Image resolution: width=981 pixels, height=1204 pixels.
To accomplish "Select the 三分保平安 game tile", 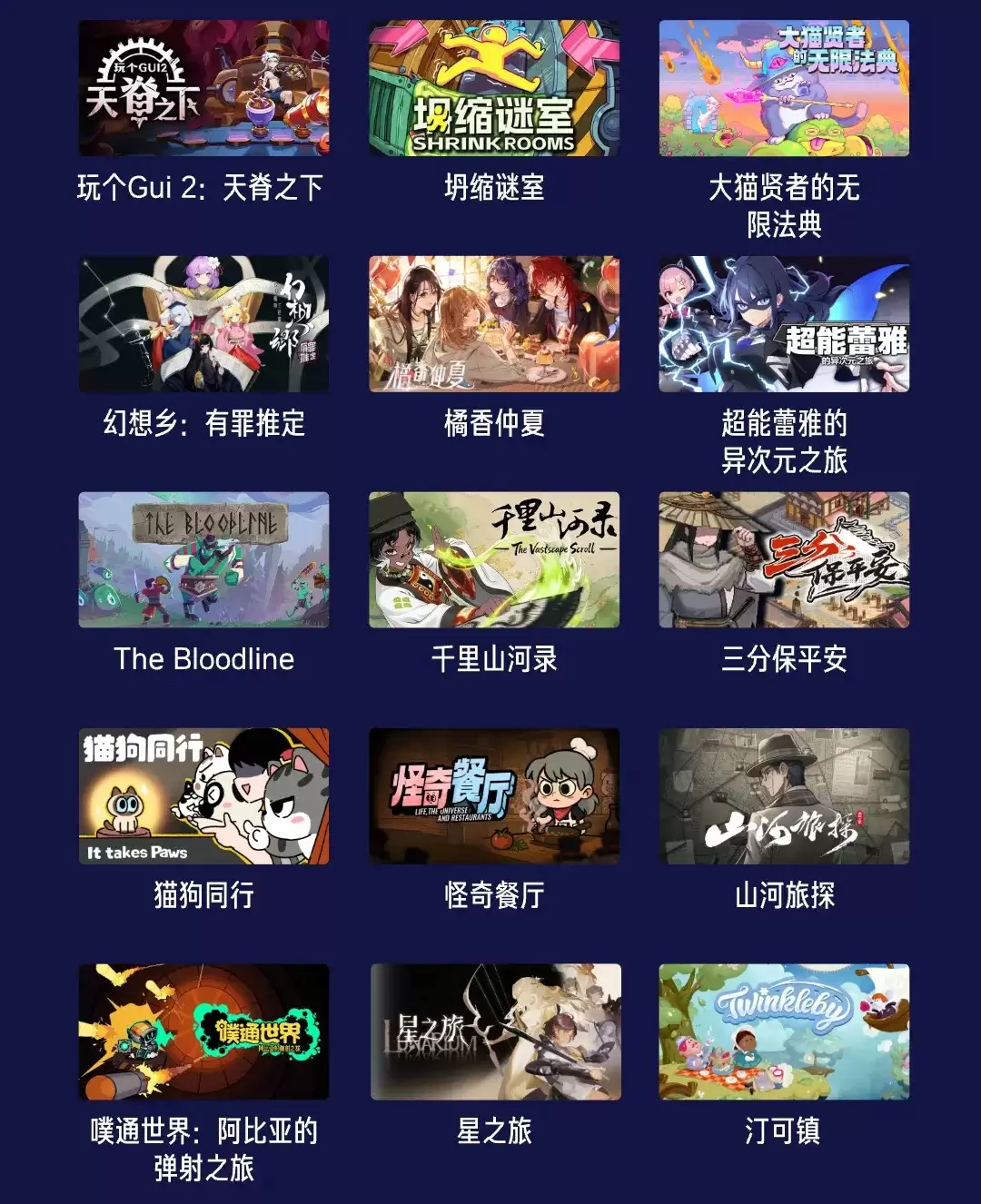I will pos(783,559).
